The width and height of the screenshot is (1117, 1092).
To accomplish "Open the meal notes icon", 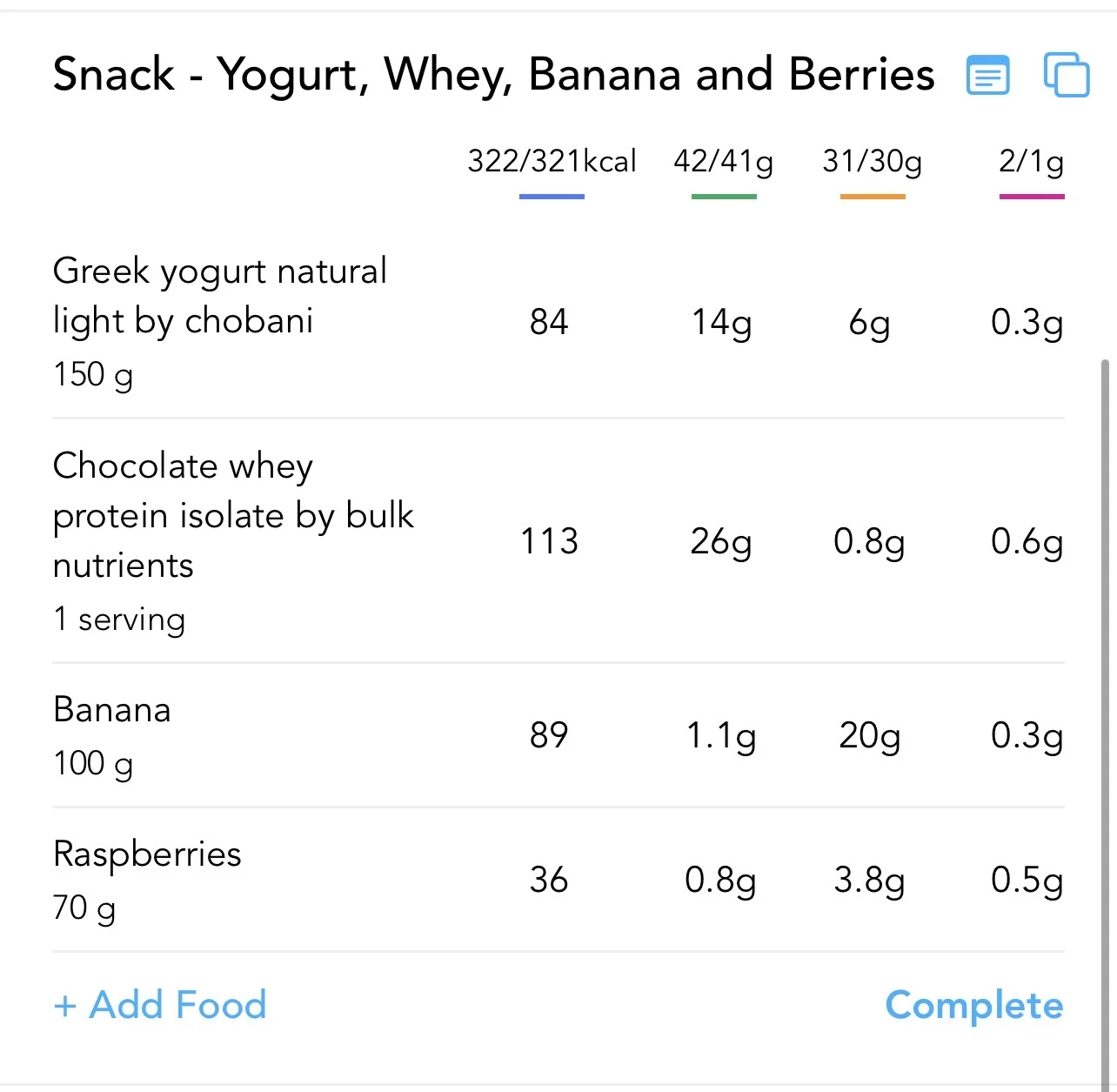I will point(988,75).
